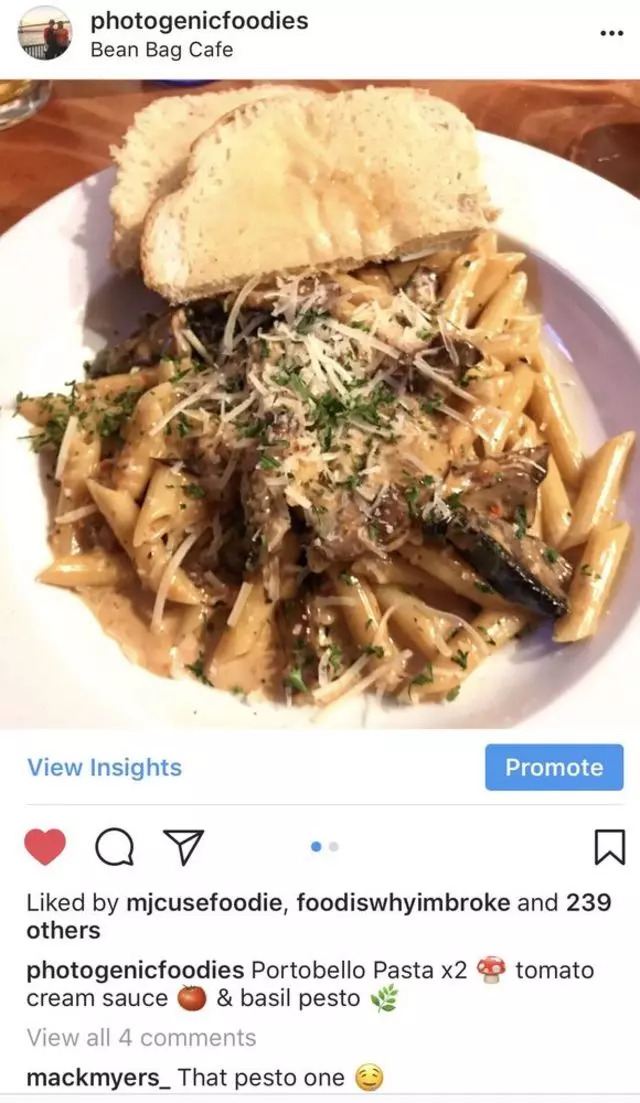This screenshot has width=640, height=1103.
Task: View all 4 comments
Action: (x=141, y=1037)
